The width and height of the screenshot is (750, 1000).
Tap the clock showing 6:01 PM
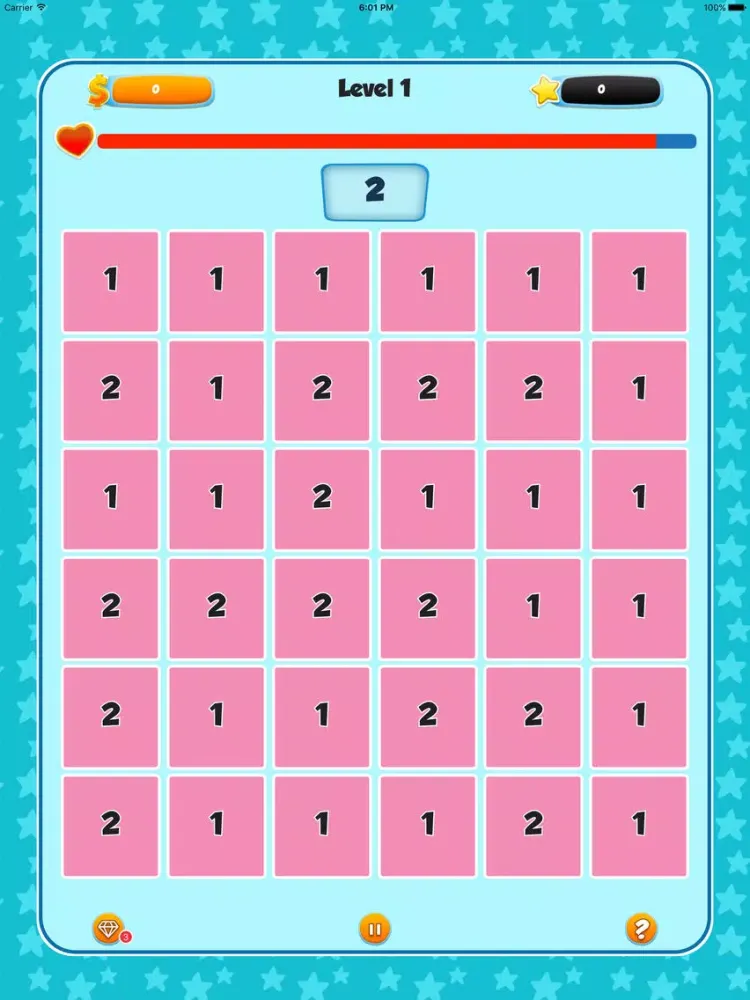click(375, 7)
